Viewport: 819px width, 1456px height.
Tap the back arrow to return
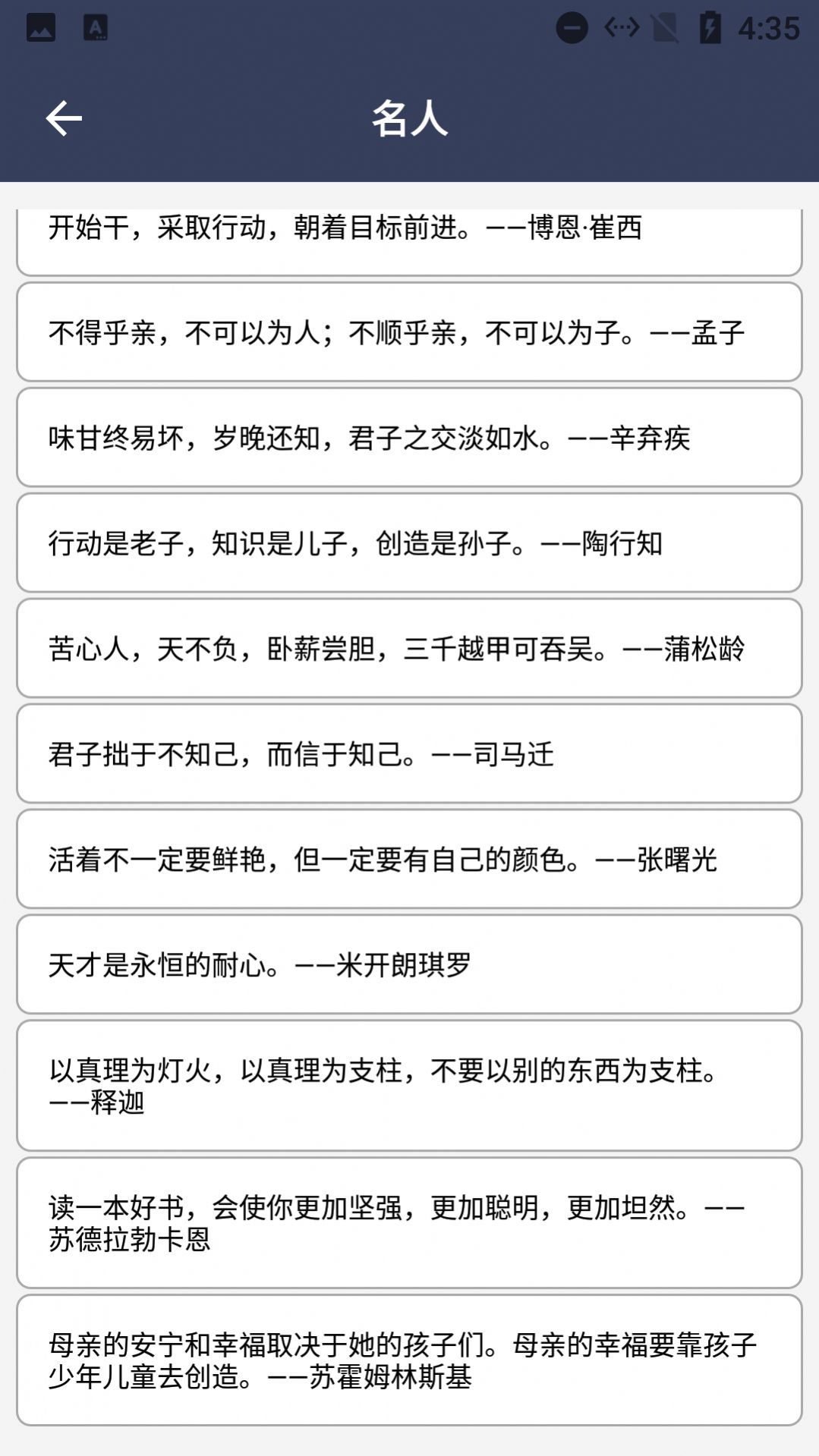(x=64, y=118)
